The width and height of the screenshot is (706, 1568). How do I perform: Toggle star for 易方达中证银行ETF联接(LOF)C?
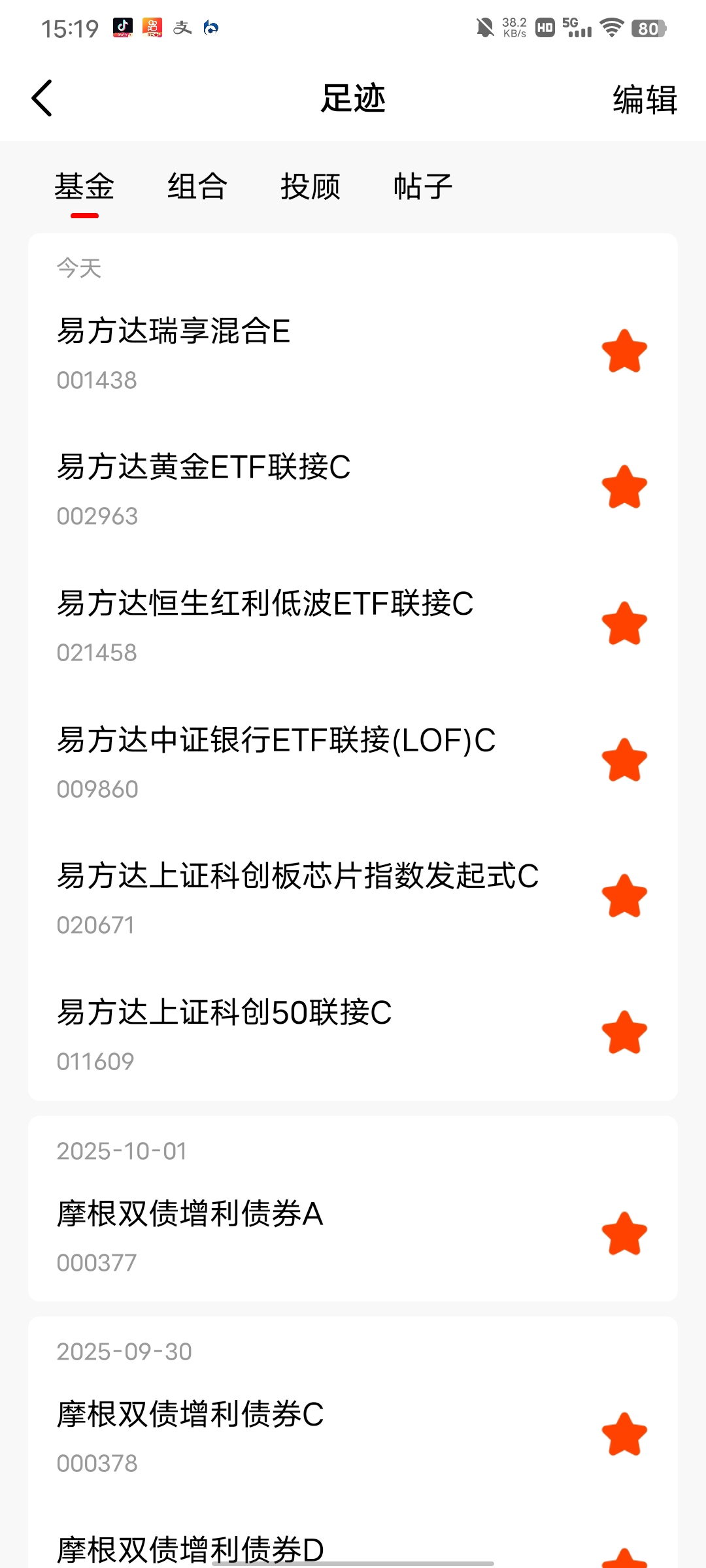tap(624, 760)
